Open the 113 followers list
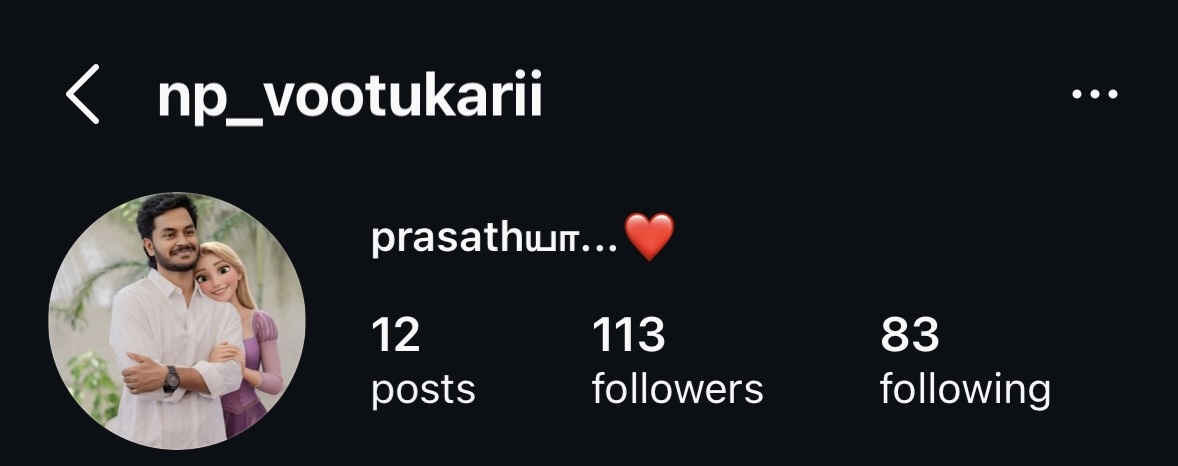This screenshot has height=466, width=1178. 677,362
